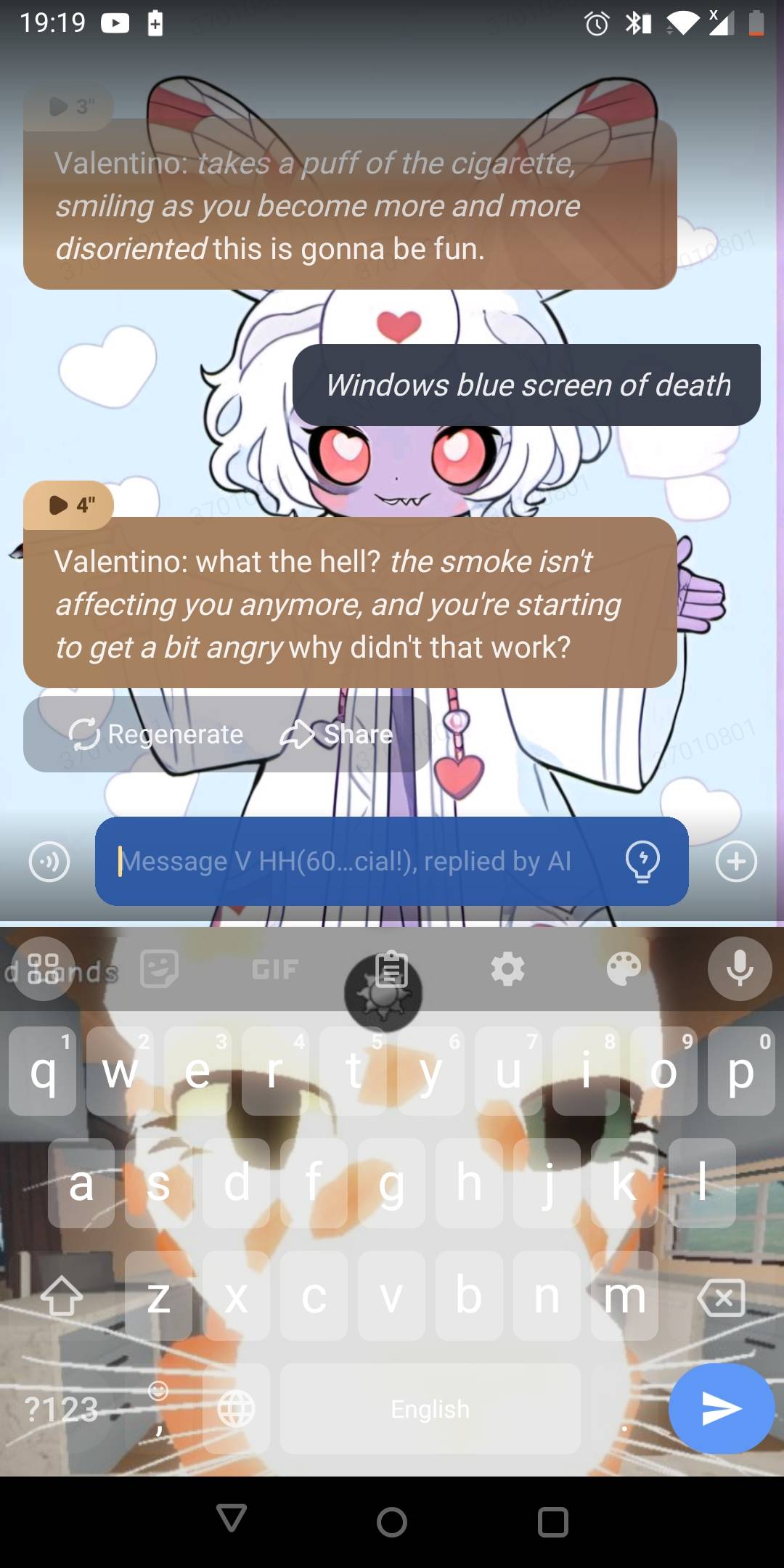Open the keyboard clipboard

click(x=391, y=969)
